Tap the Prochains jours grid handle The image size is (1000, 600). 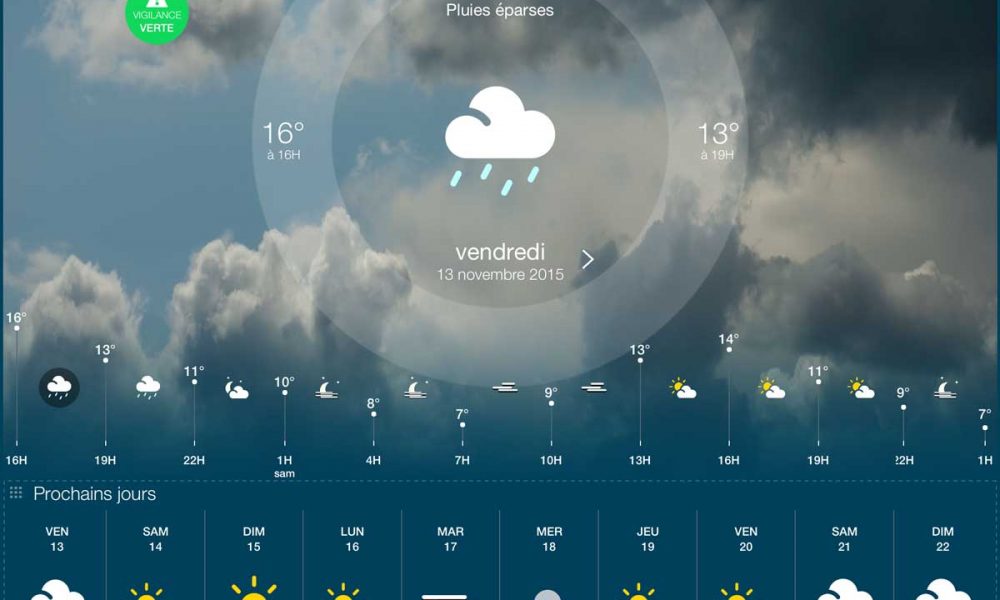pos(16,494)
